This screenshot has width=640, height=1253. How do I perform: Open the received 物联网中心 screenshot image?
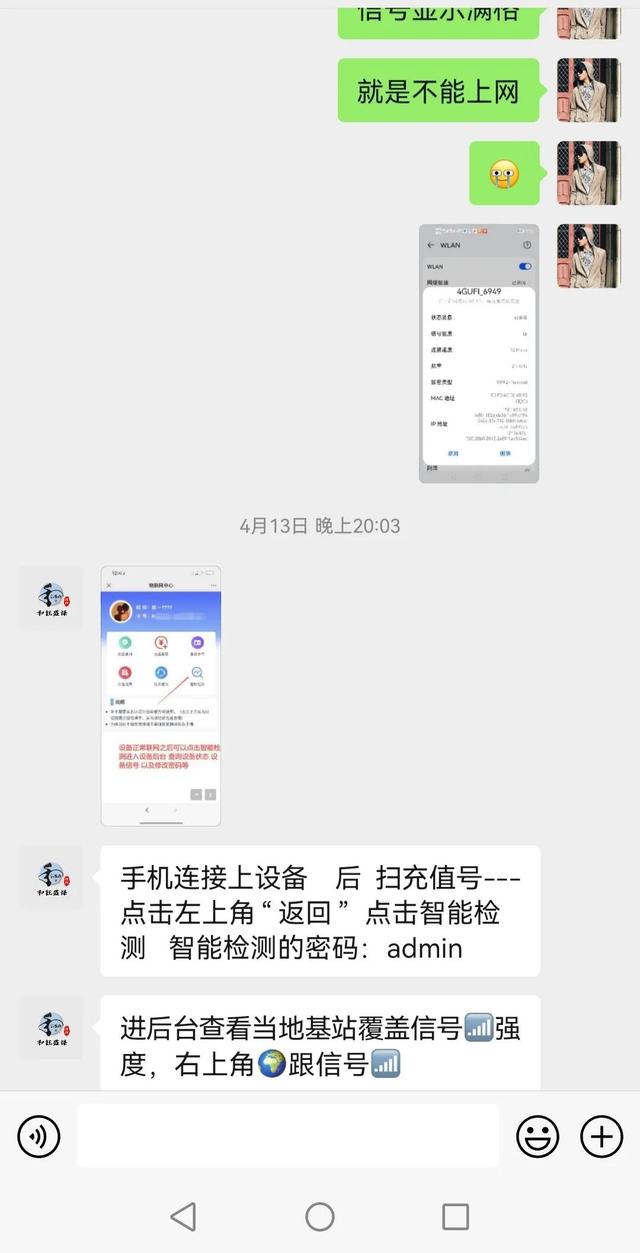point(160,695)
